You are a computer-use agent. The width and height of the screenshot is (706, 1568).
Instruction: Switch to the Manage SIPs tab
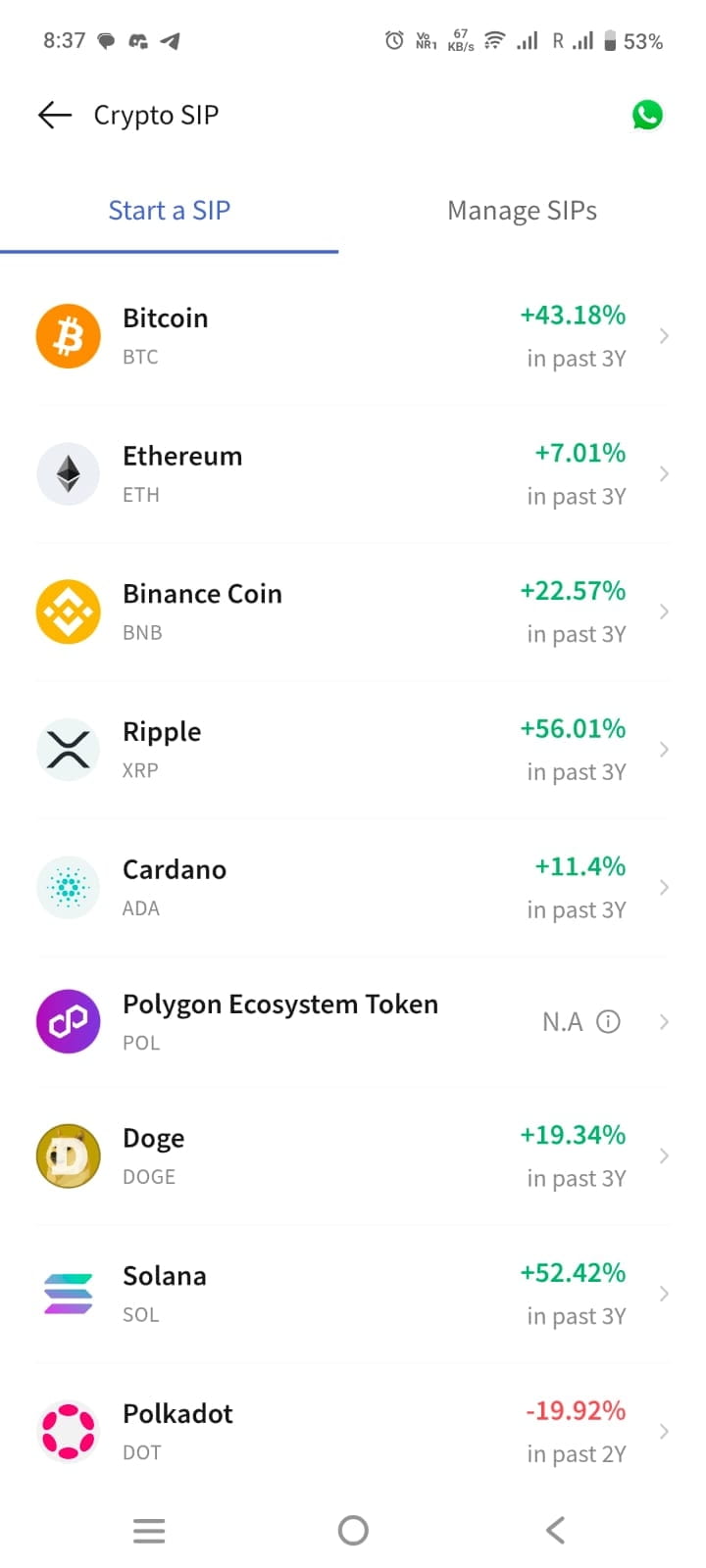[522, 212]
